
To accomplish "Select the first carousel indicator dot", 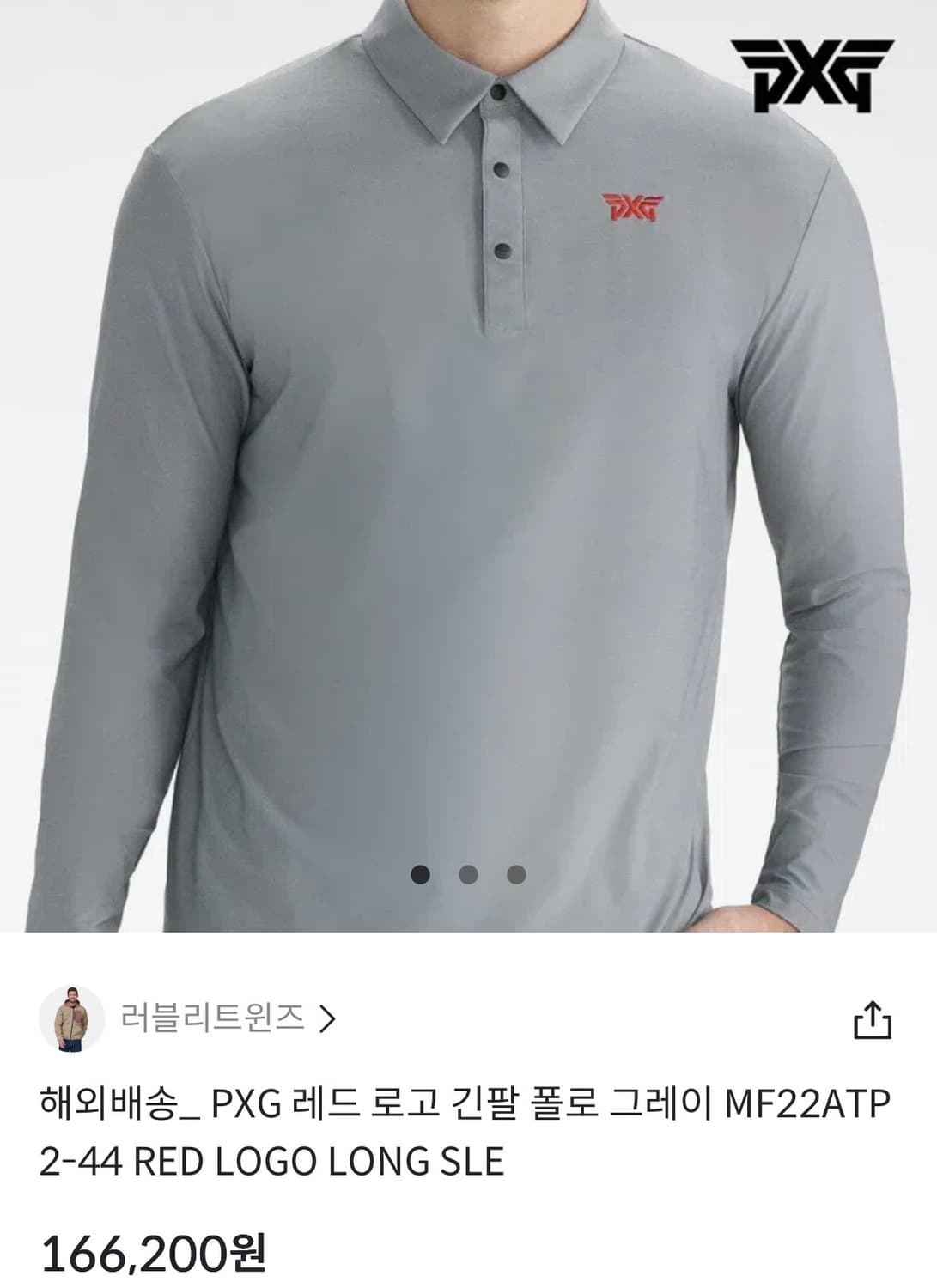I will point(421,872).
